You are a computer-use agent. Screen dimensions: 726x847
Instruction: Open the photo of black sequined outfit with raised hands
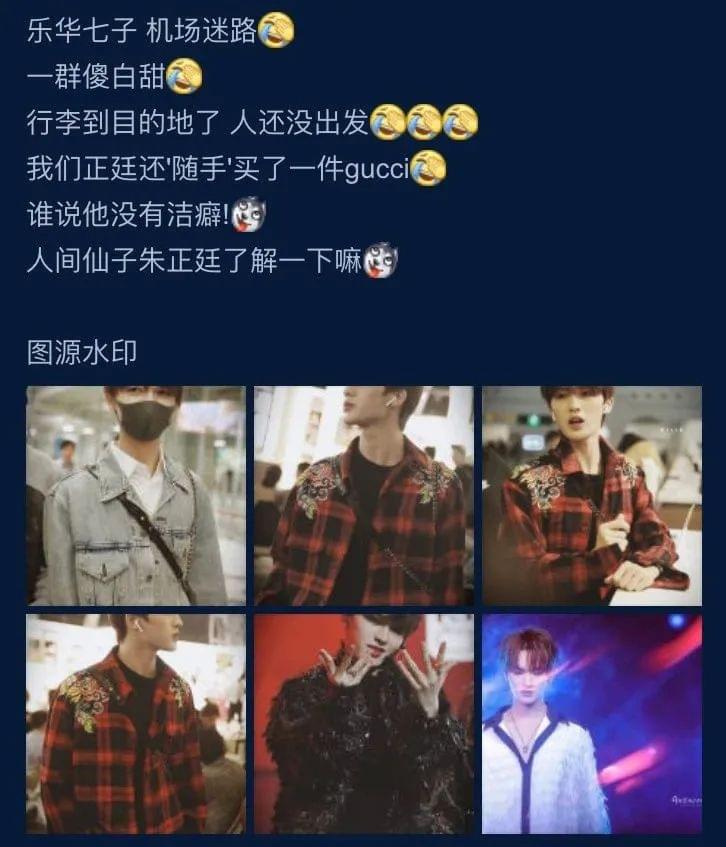click(x=363, y=724)
